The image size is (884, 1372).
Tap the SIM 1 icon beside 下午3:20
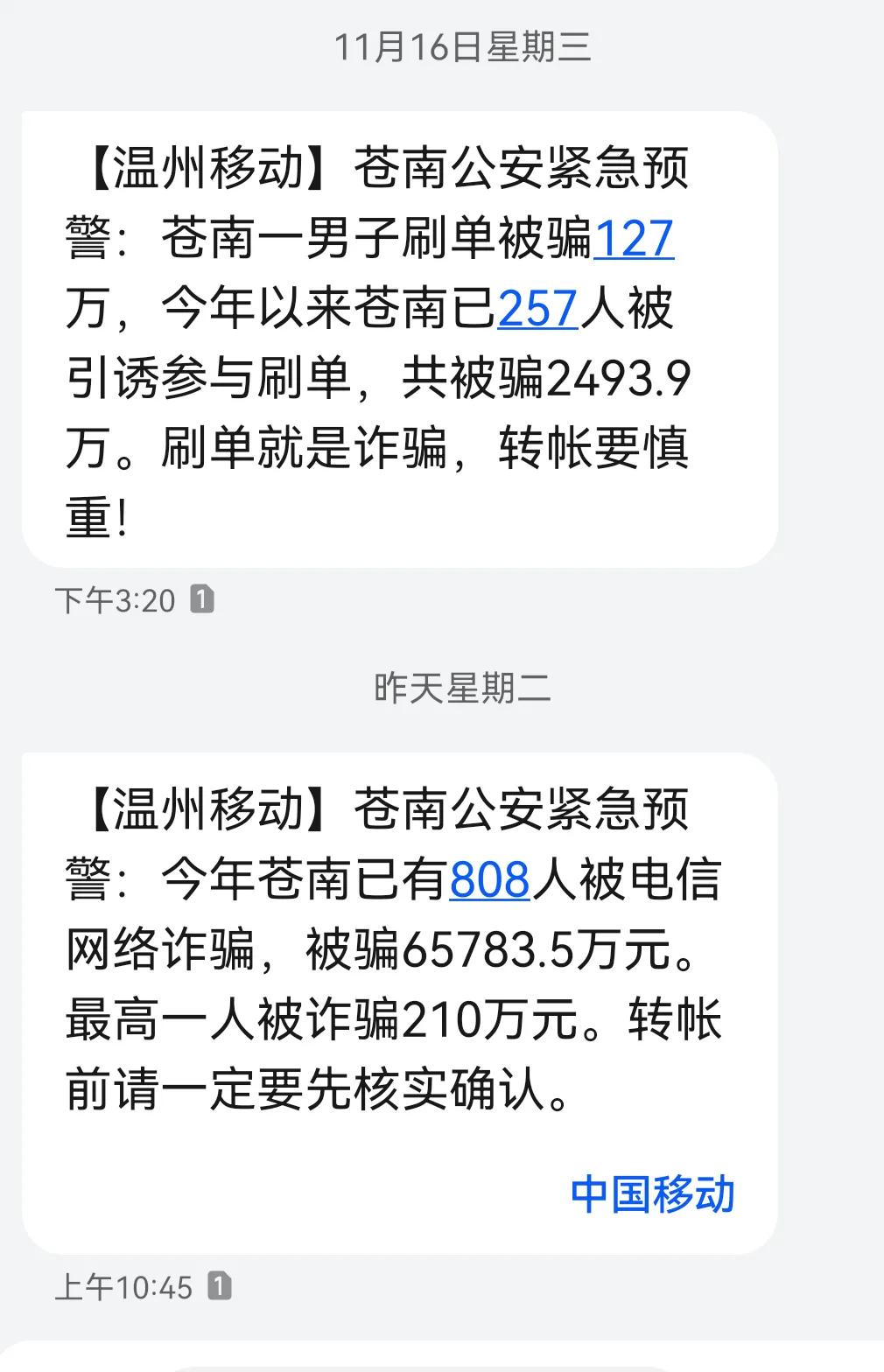[x=204, y=600]
